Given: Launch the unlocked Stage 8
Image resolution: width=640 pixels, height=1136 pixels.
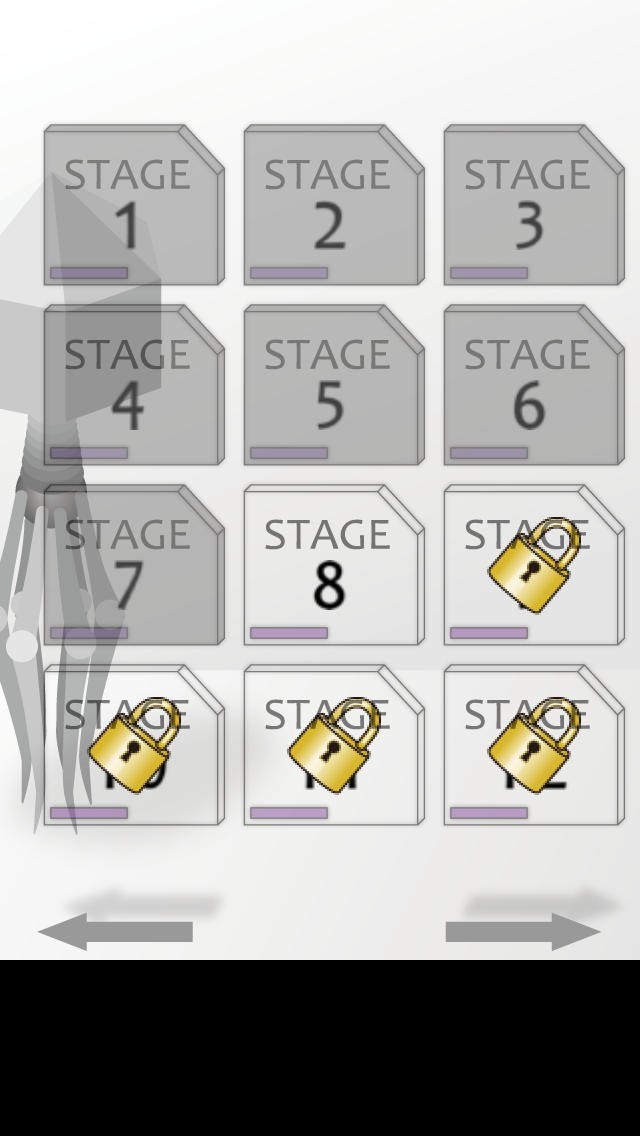Looking at the screenshot, I should (x=334, y=564).
